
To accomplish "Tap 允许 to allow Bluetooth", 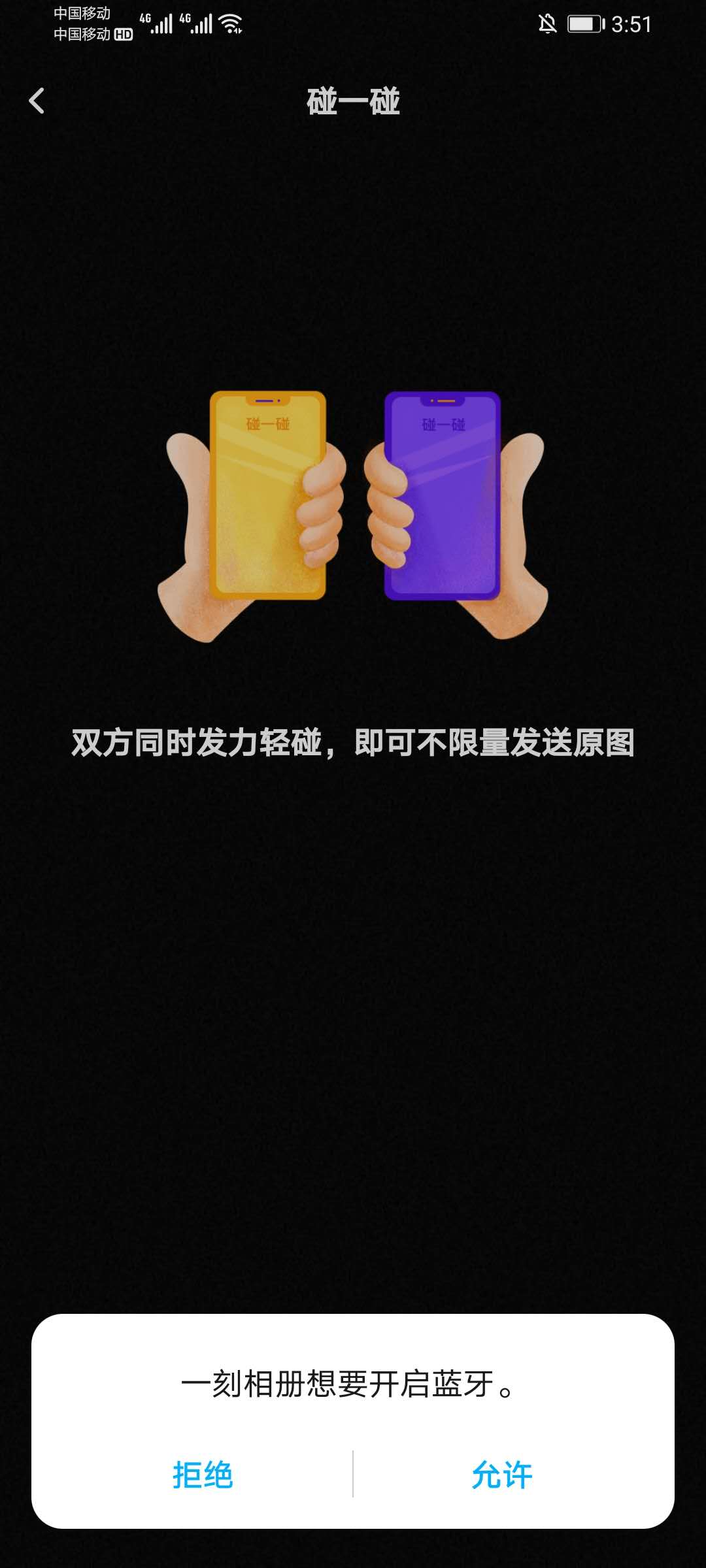I will pyautogui.click(x=502, y=1475).
